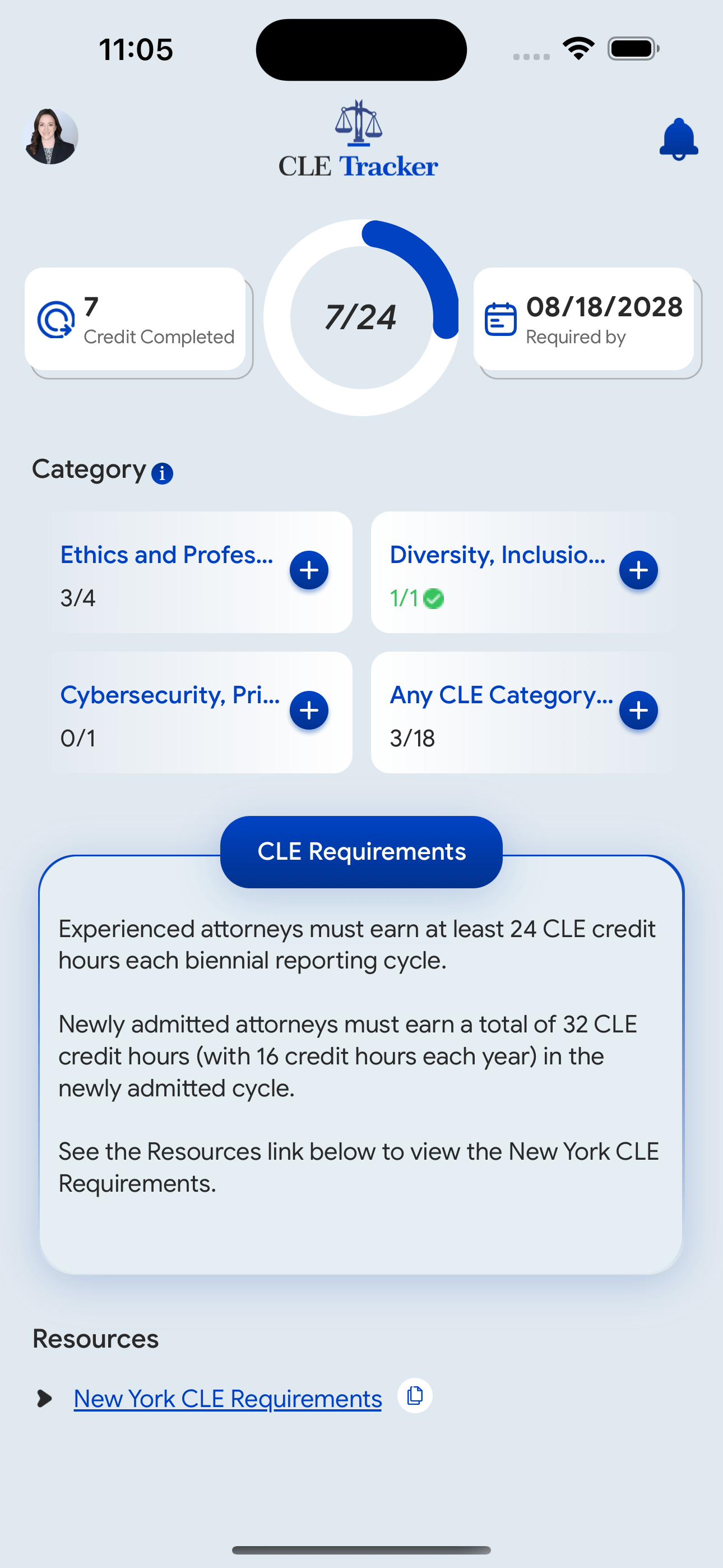Copy the New York CLE Requirements link
Screen dimensions: 723x1568
click(x=415, y=1395)
